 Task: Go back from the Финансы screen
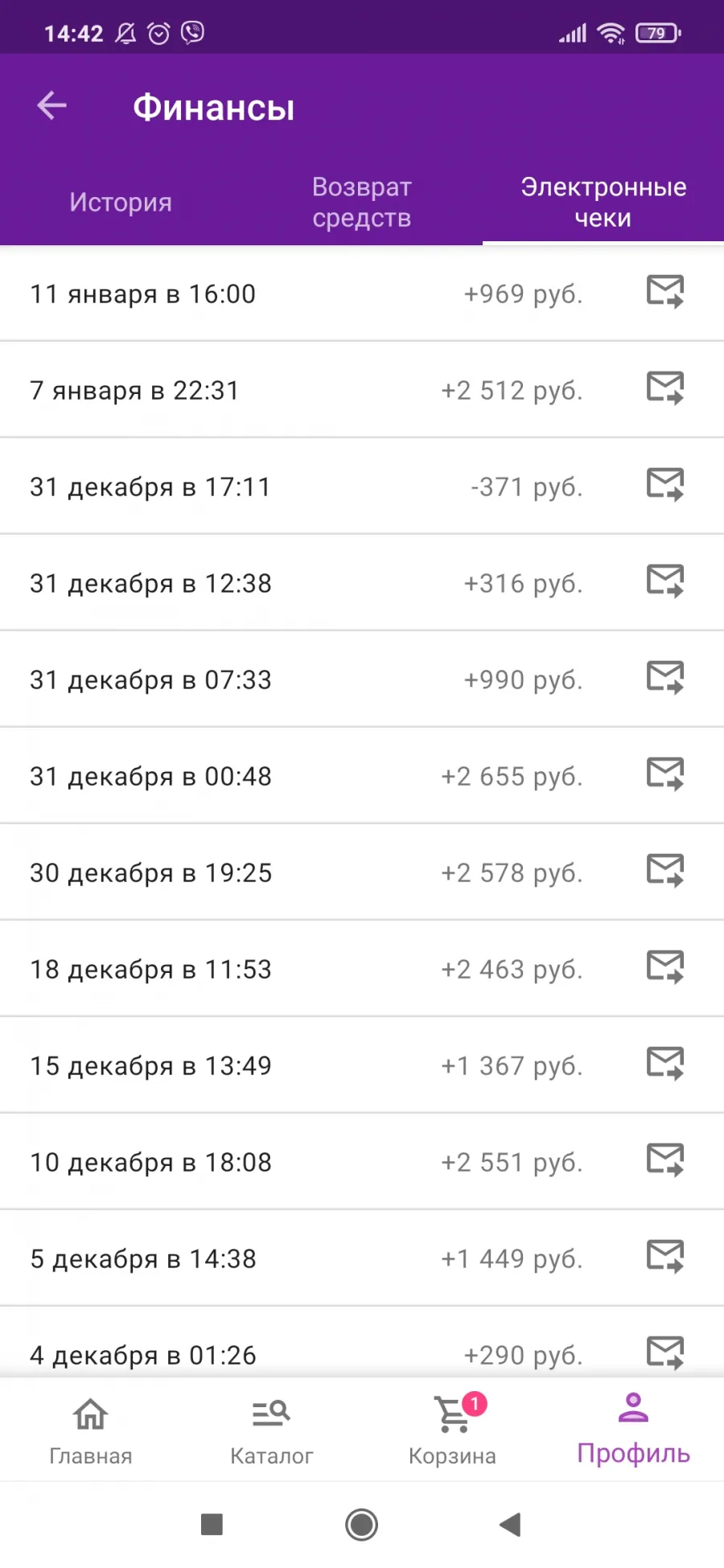coord(51,105)
